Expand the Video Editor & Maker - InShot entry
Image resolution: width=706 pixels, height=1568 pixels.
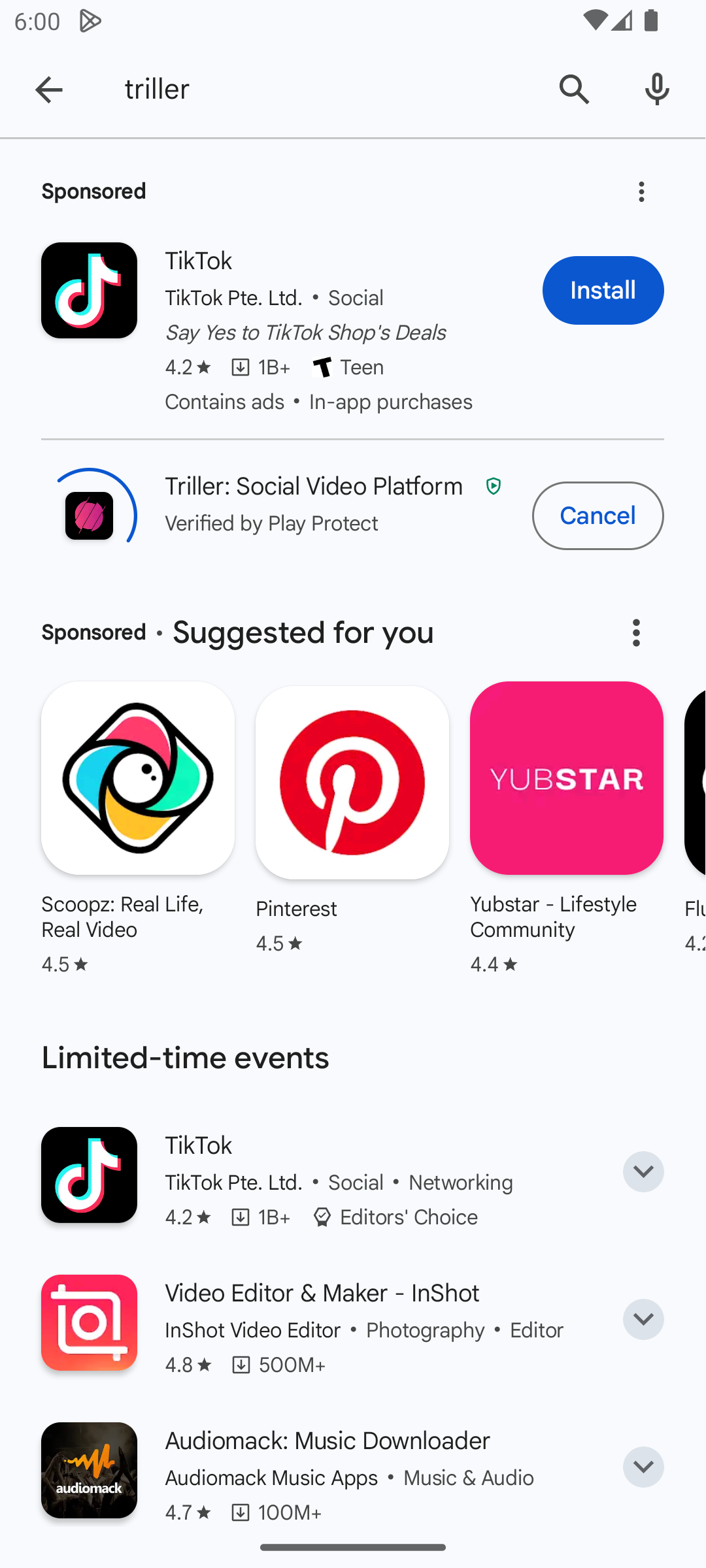pos(643,1319)
